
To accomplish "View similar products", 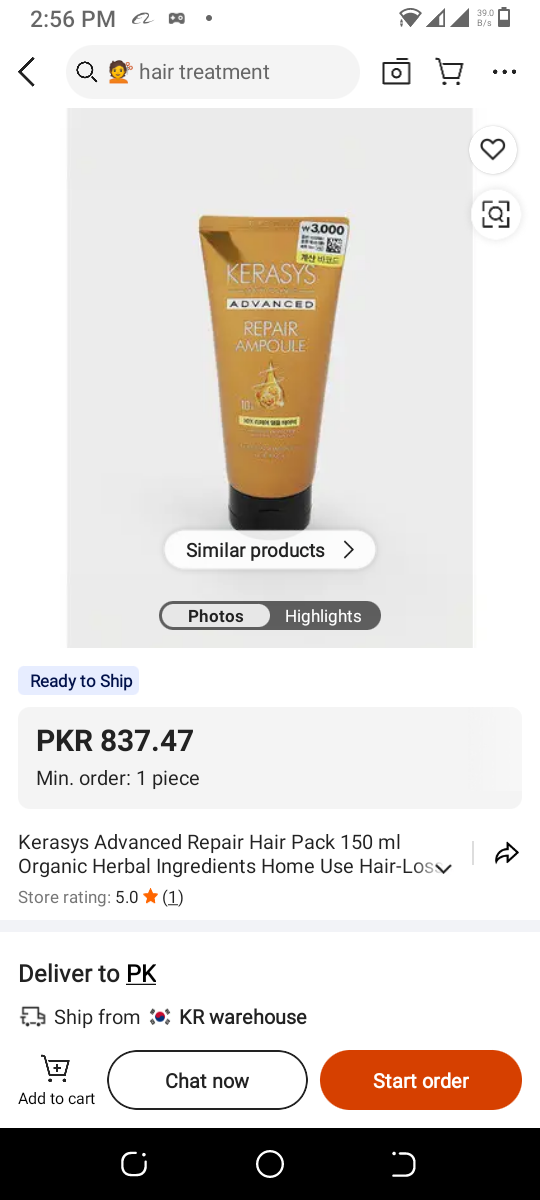I will (270, 550).
